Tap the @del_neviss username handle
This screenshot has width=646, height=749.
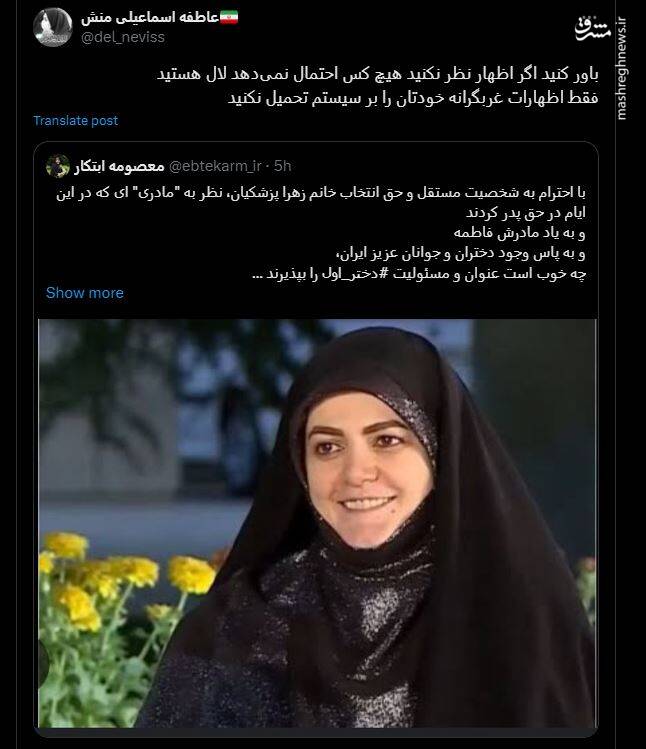[x=123, y=37]
